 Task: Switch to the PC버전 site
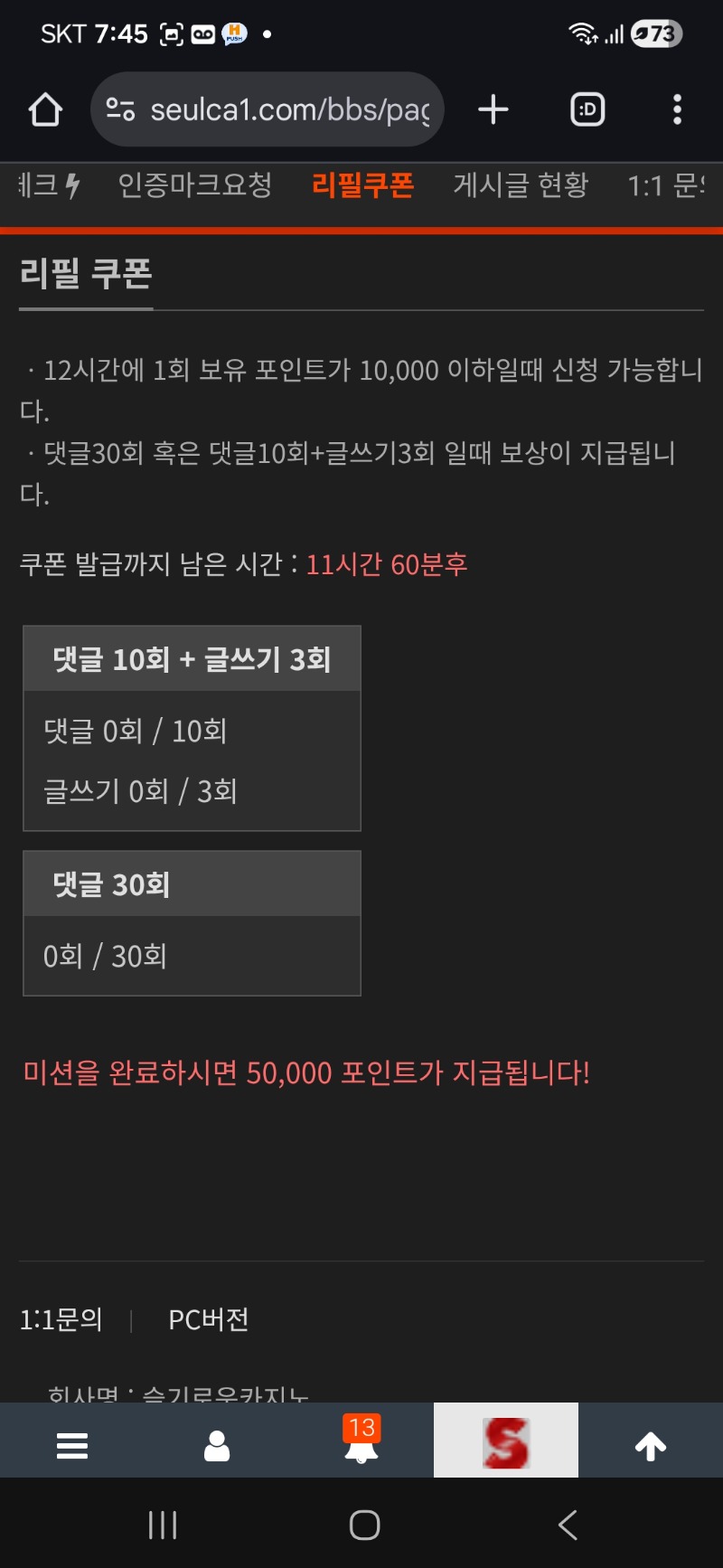[209, 1320]
